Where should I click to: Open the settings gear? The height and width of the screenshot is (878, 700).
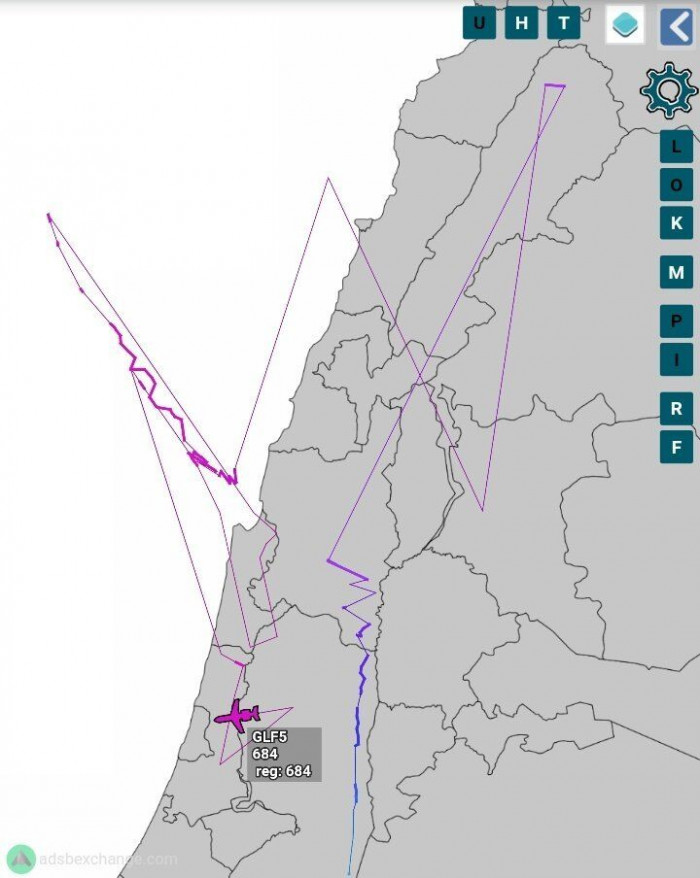(x=668, y=91)
